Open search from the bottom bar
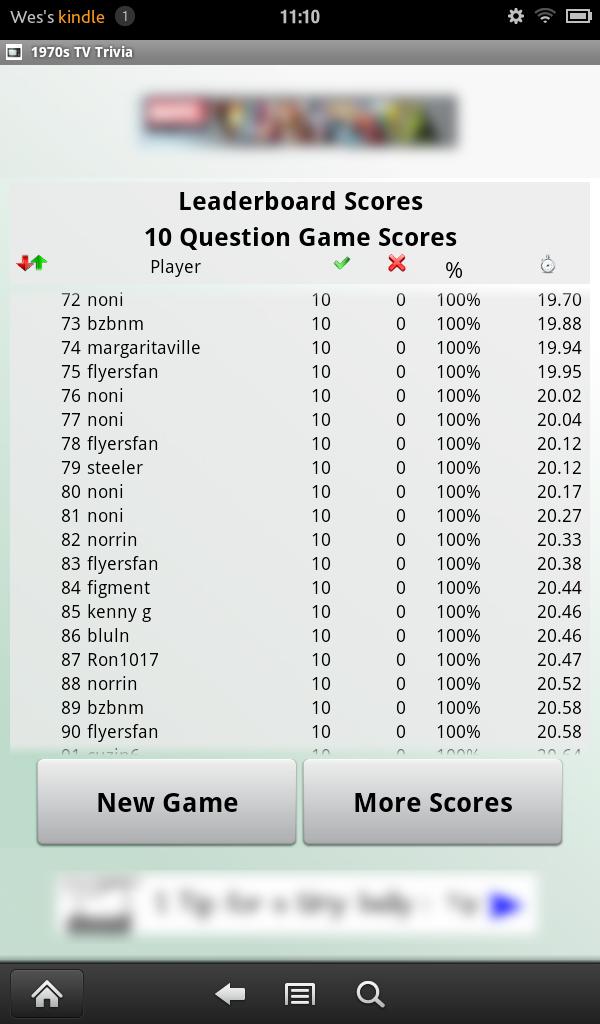Image resolution: width=600 pixels, height=1024 pixels. 370,993
